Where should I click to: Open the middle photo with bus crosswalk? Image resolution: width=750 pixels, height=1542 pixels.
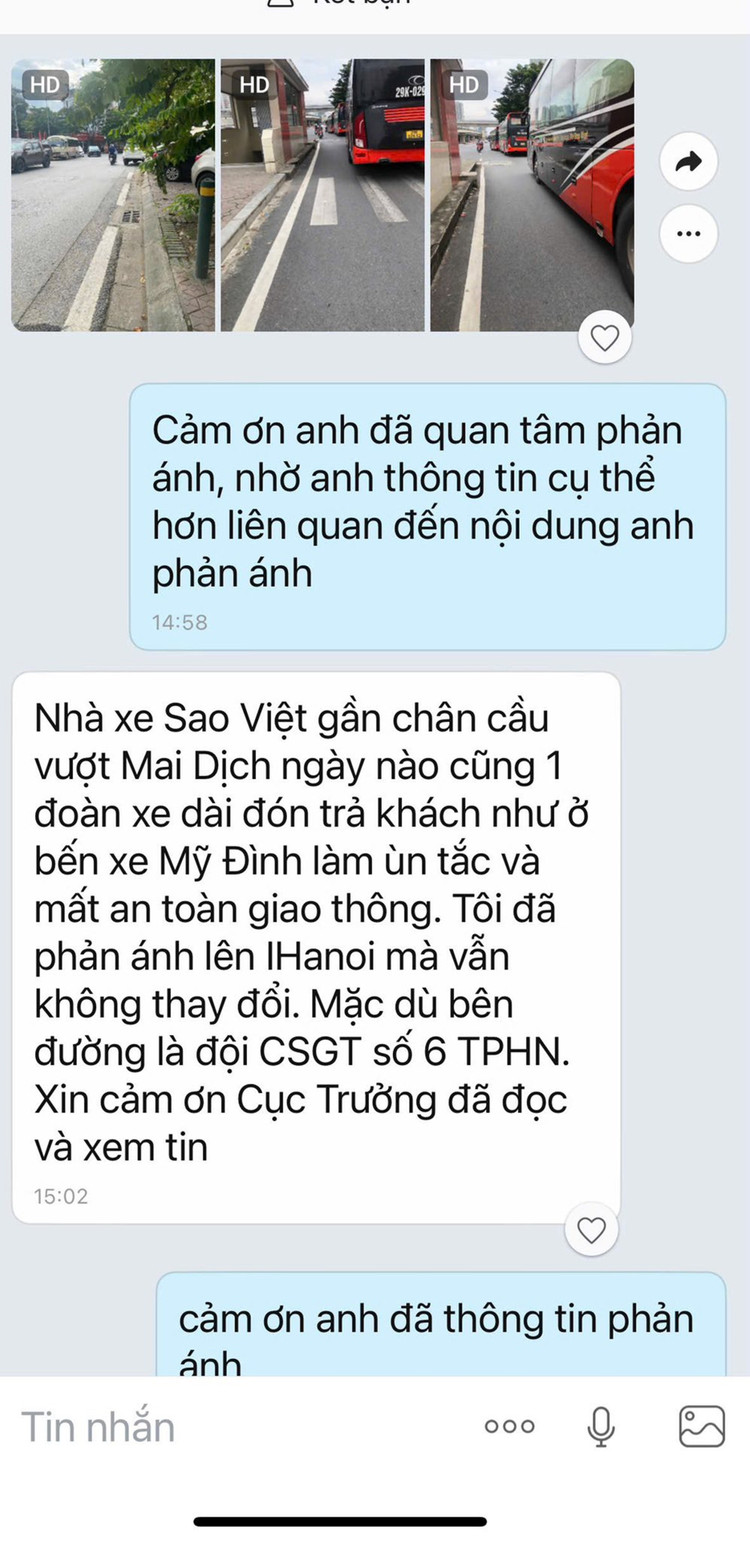coord(322,195)
